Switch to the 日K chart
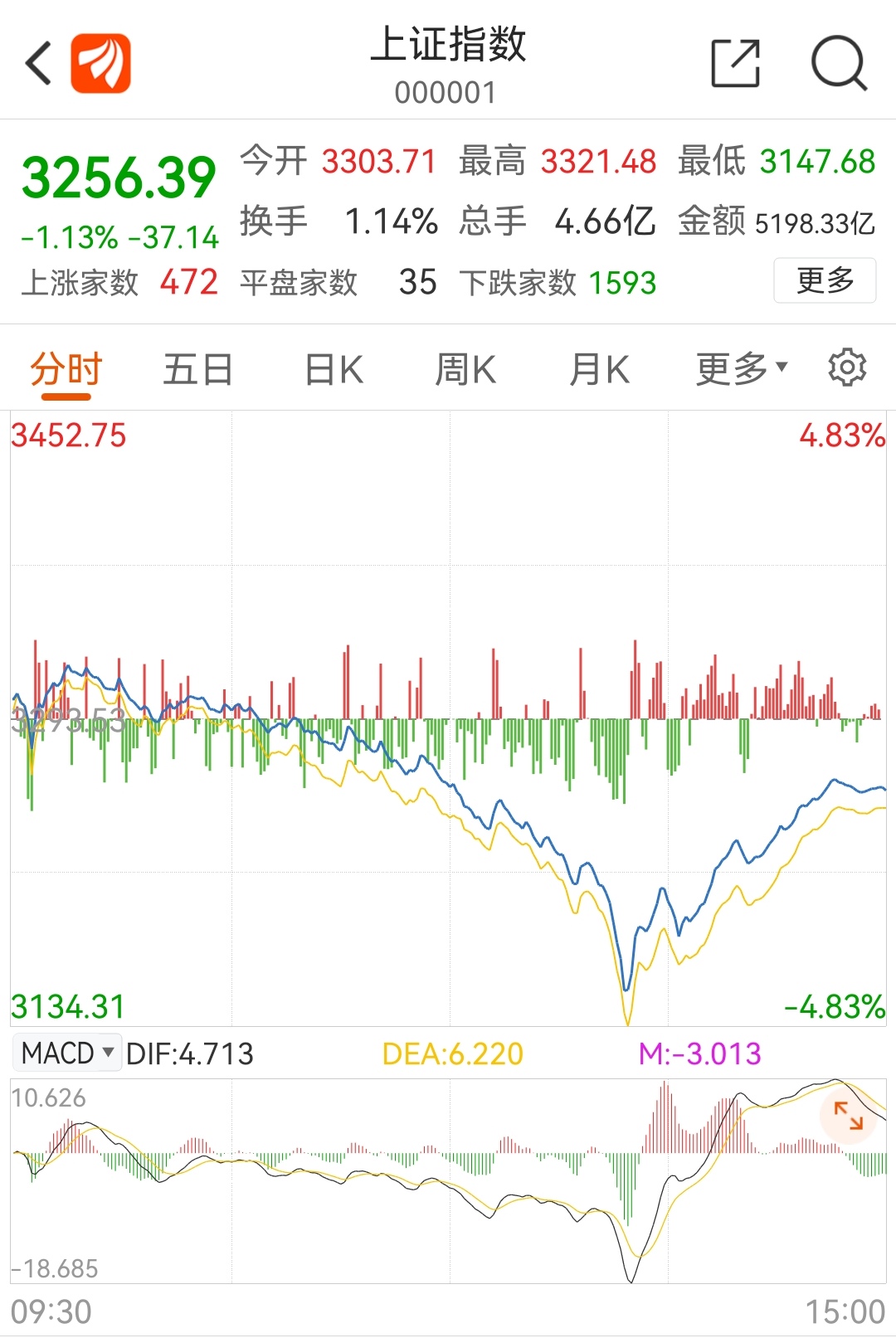Viewport: 896px width, 1338px height. pyautogui.click(x=334, y=370)
